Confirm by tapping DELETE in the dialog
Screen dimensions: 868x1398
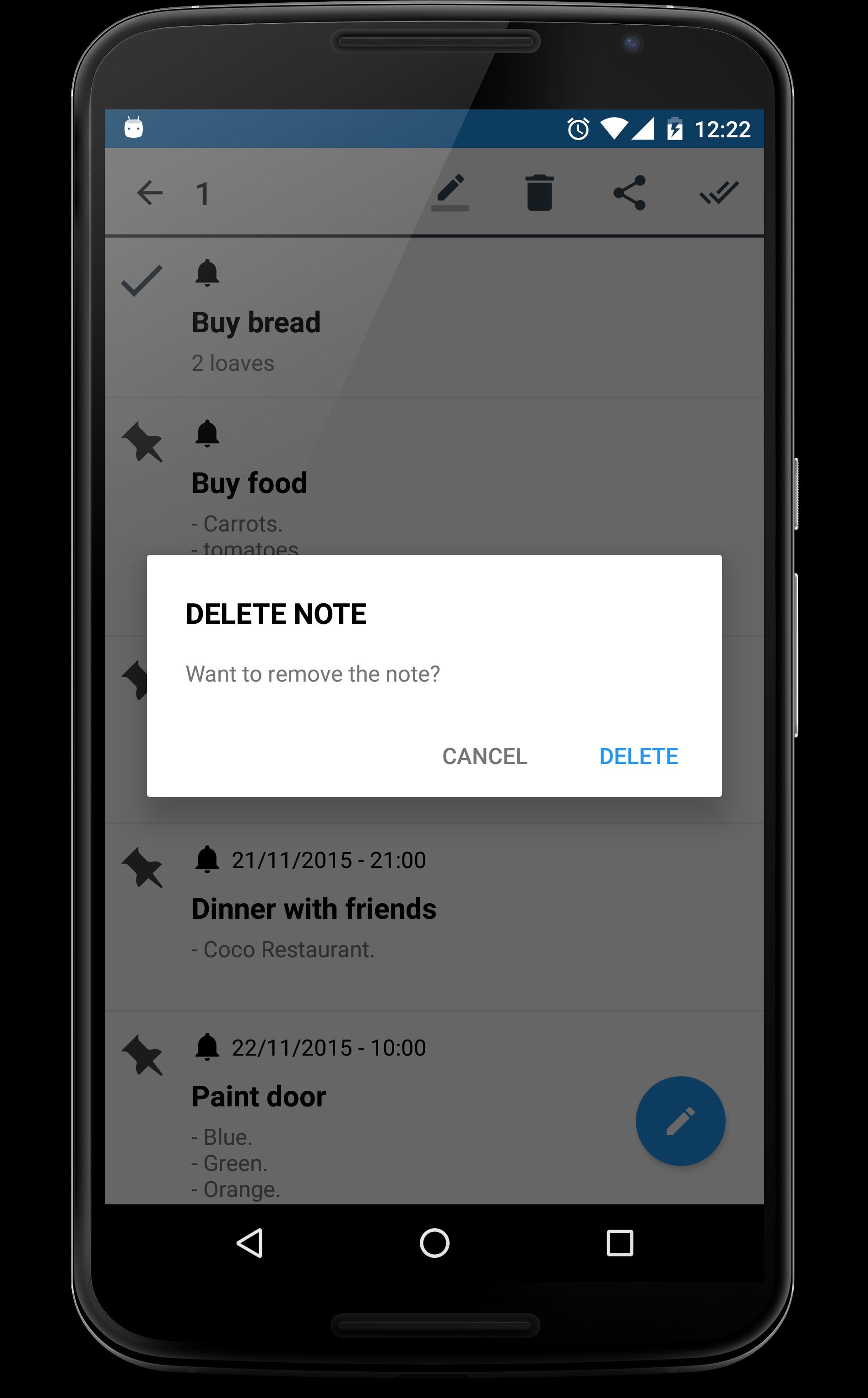click(638, 756)
